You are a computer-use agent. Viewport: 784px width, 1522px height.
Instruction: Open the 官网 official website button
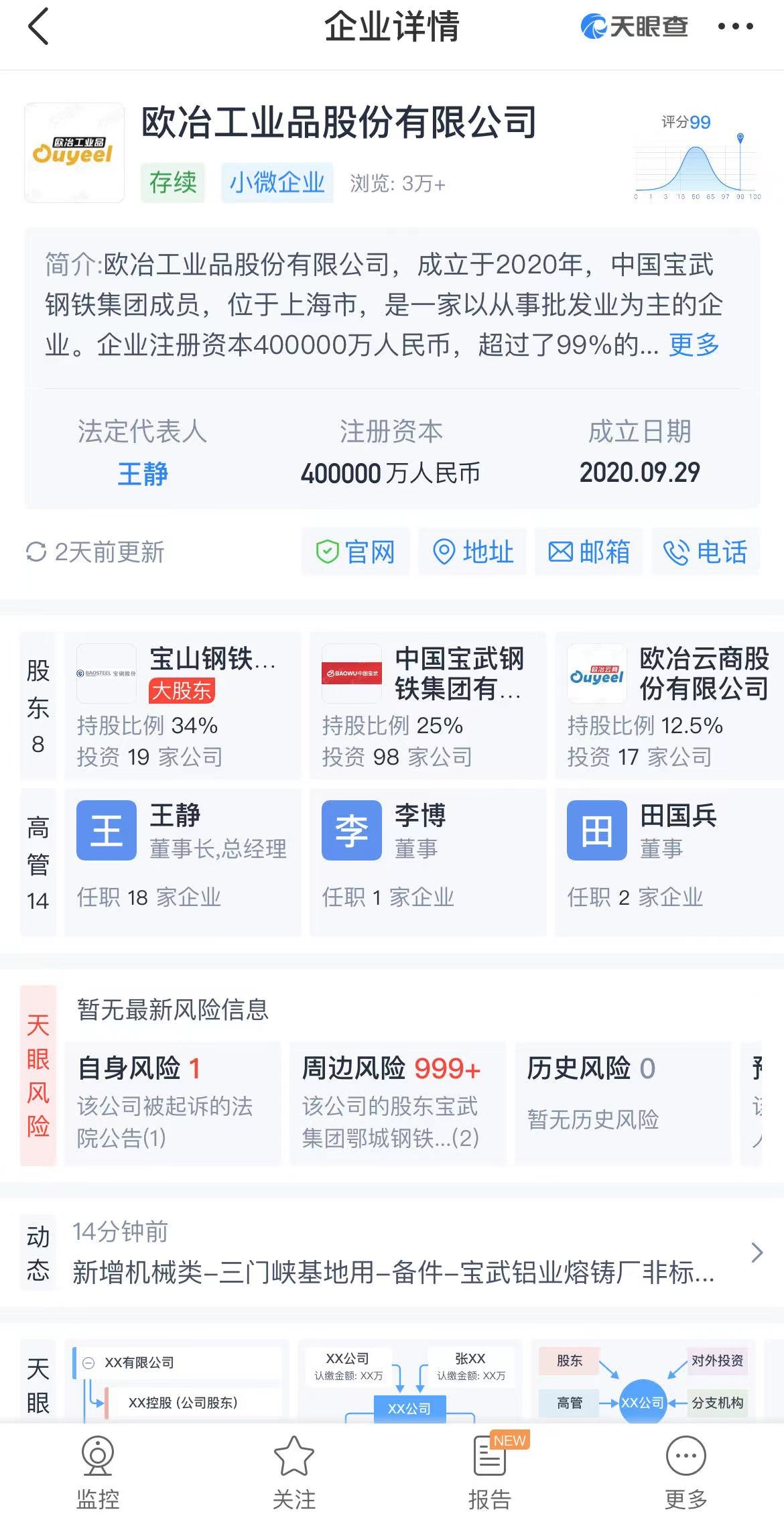click(355, 552)
